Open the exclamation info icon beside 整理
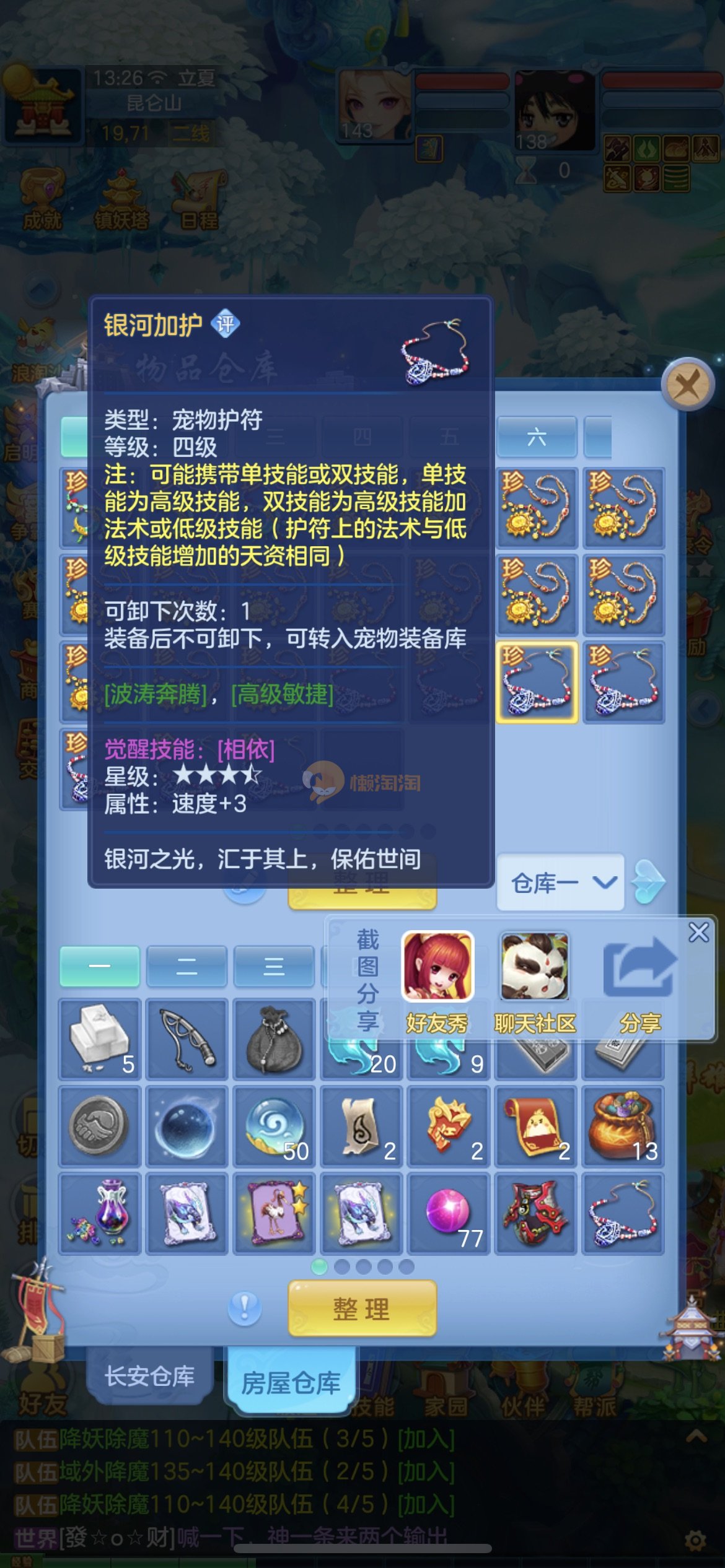 pos(245,1307)
